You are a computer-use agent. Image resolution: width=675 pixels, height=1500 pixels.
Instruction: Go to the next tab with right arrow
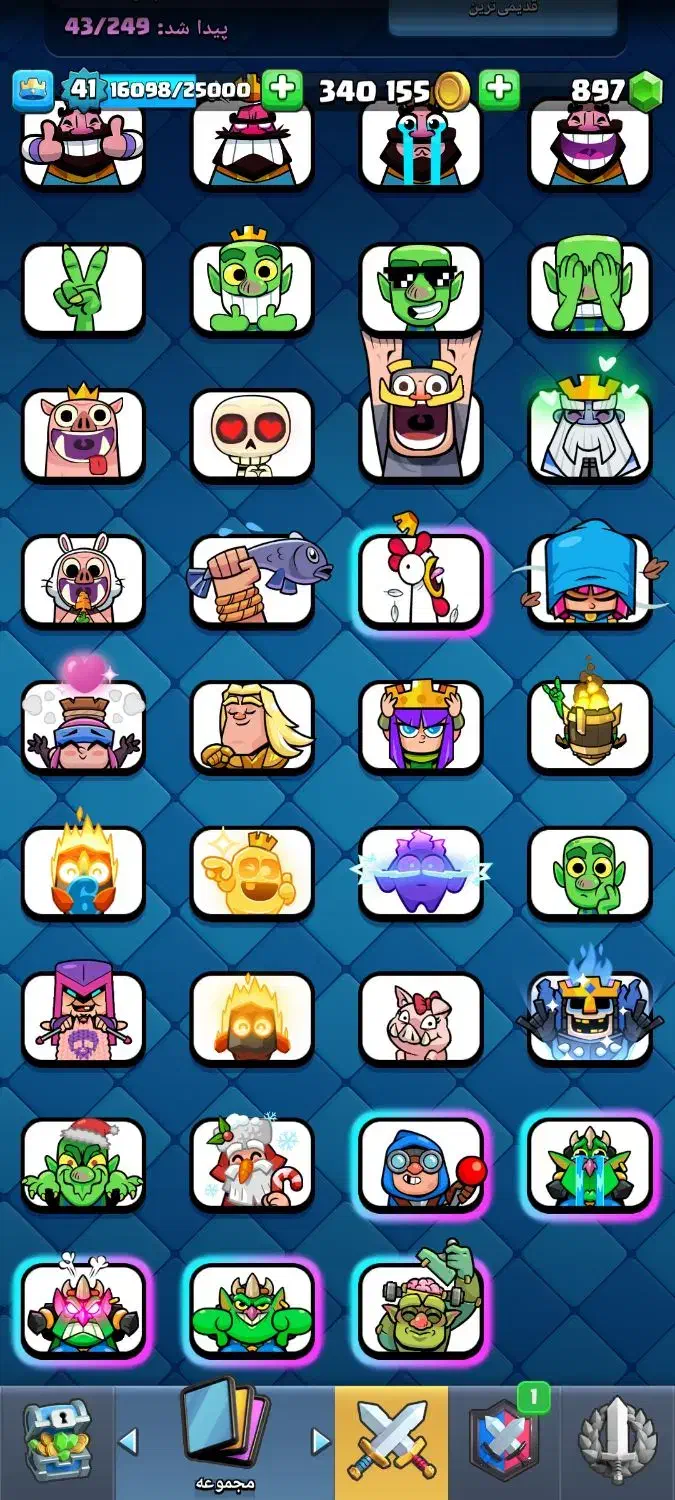tap(320, 1441)
